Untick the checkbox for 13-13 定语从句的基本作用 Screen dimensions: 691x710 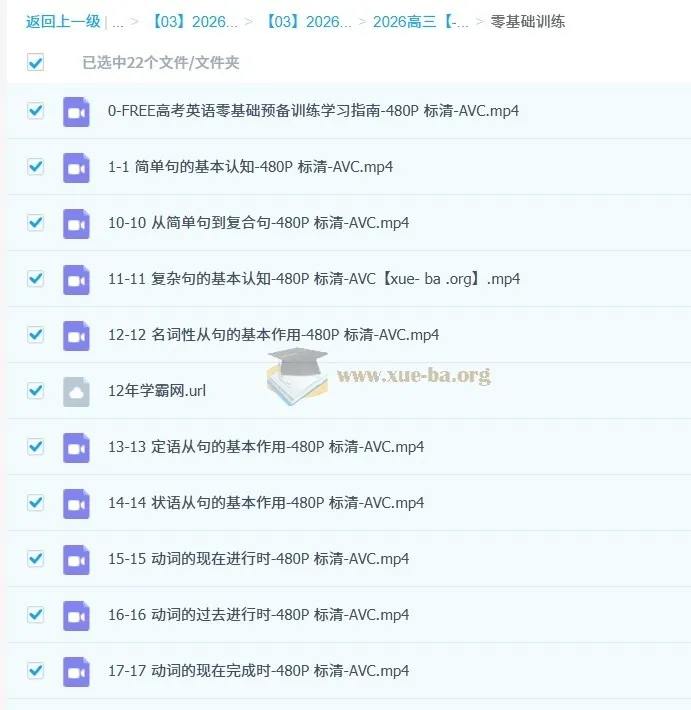point(36,447)
